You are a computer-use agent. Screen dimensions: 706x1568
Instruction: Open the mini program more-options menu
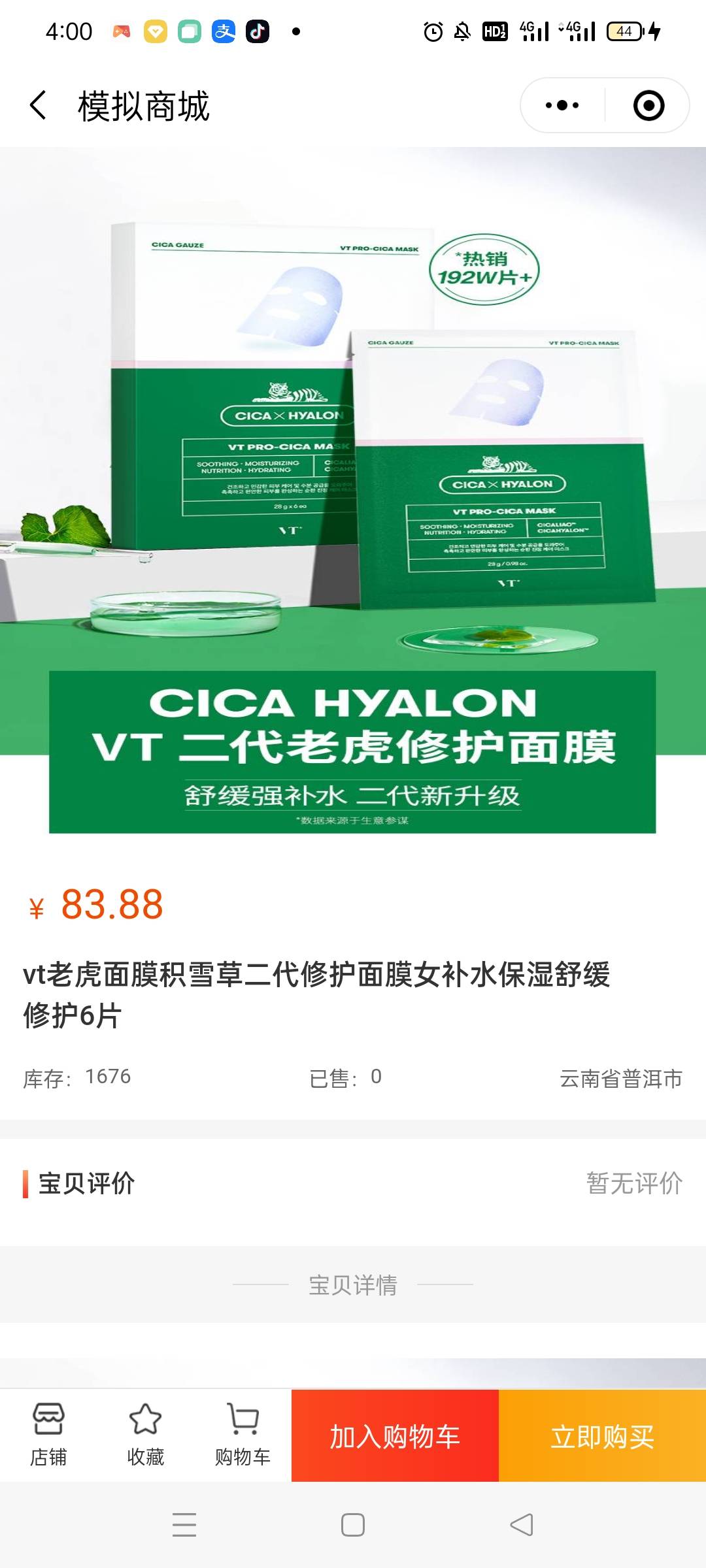(562, 105)
